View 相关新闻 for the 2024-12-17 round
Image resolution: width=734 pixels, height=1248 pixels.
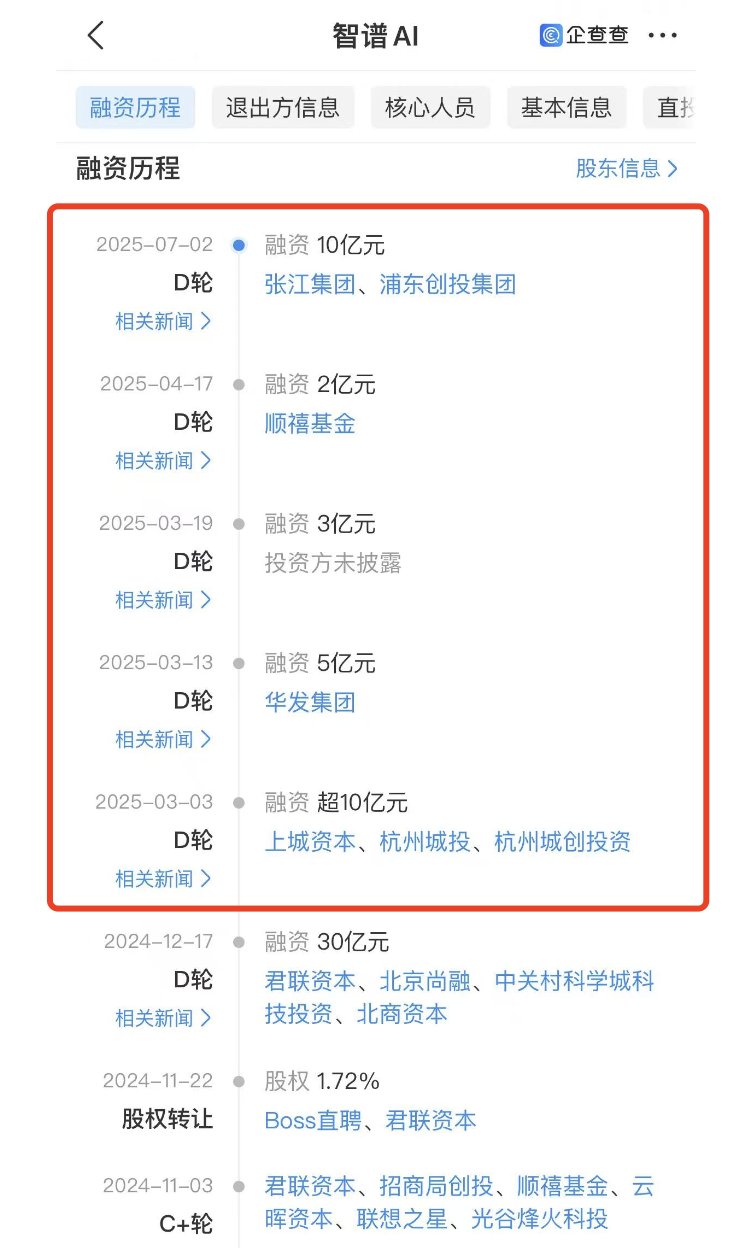tap(163, 1018)
